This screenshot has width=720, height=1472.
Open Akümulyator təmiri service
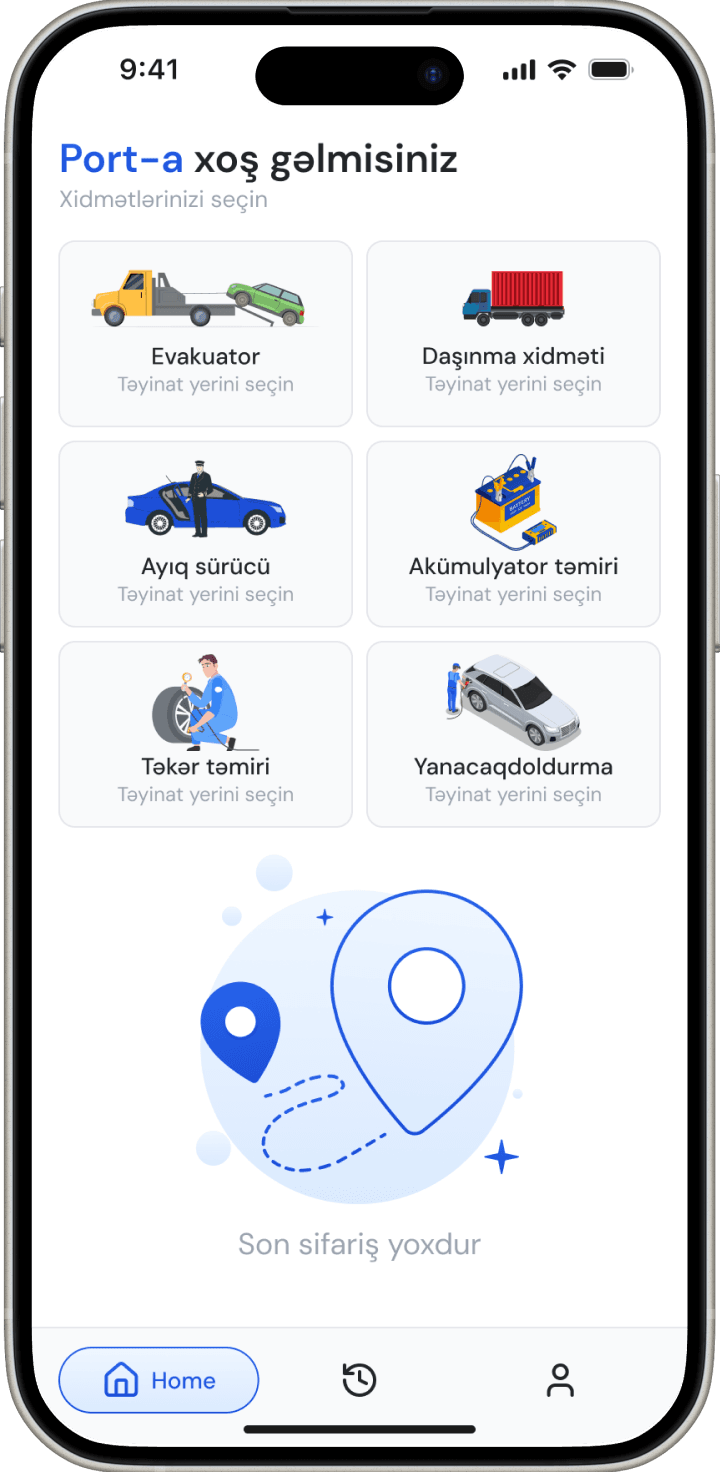tap(513, 534)
